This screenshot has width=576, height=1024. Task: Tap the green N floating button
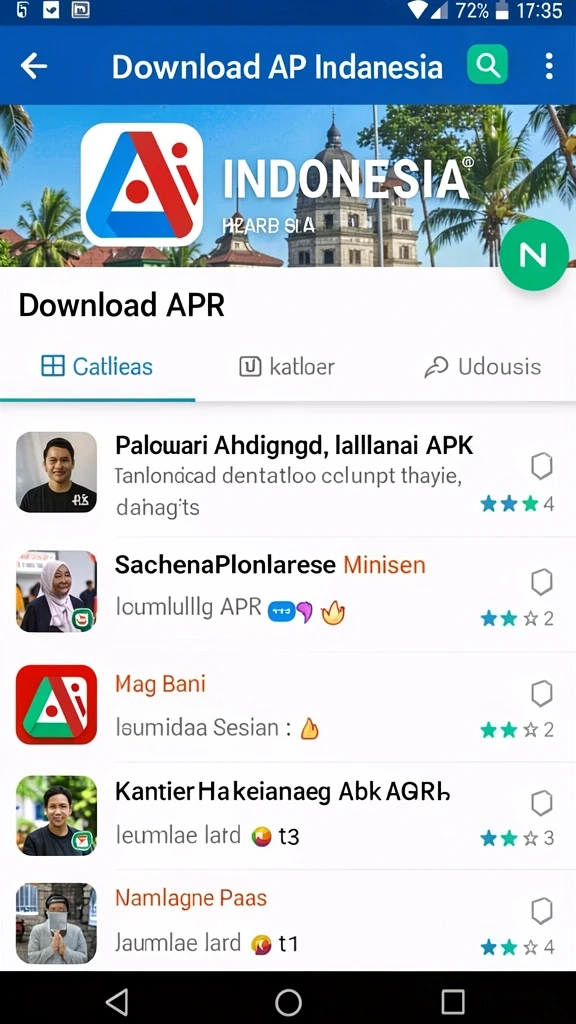(x=534, y=255)
